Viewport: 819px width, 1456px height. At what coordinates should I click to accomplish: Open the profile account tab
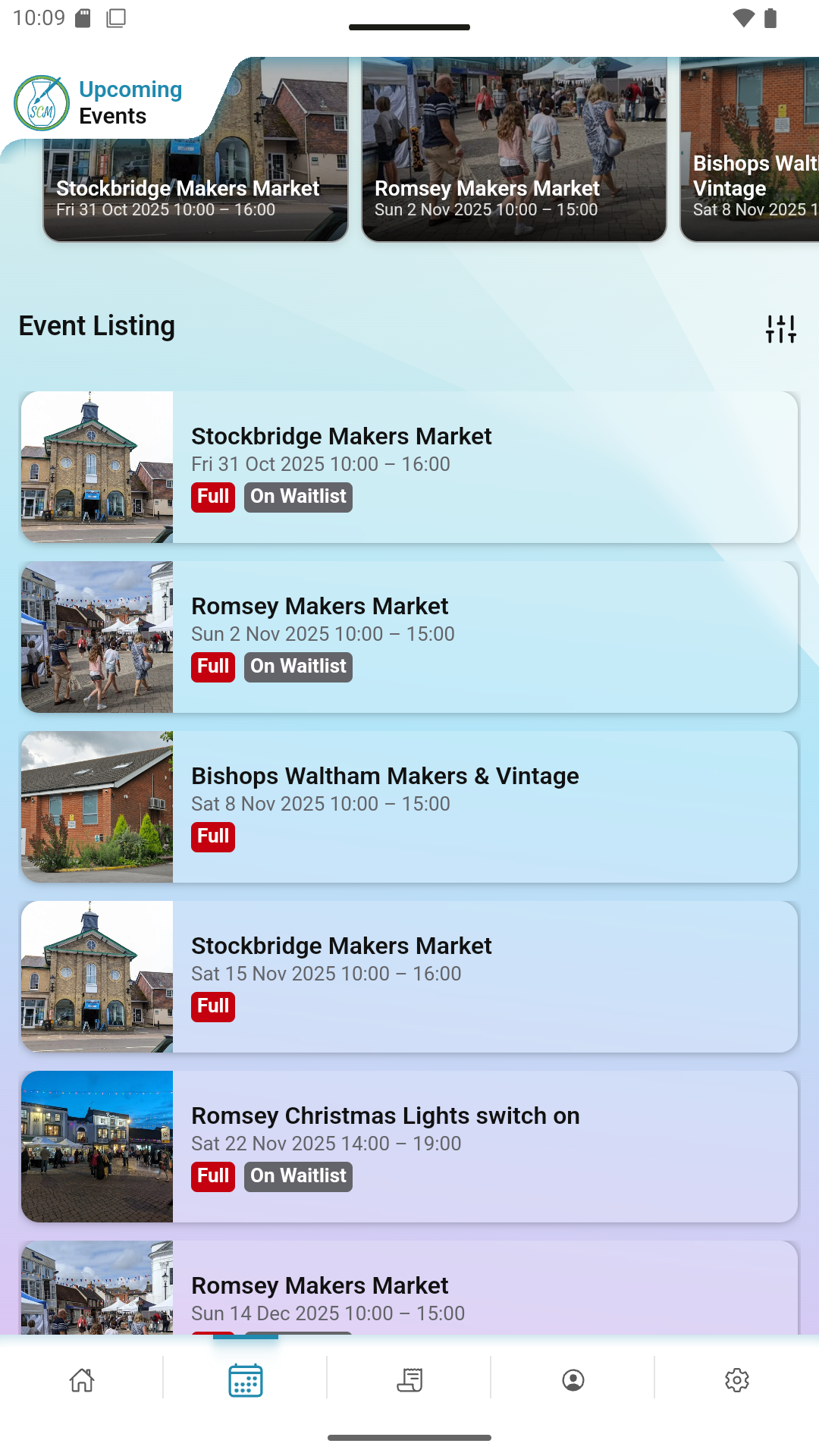pos(573,1379)
